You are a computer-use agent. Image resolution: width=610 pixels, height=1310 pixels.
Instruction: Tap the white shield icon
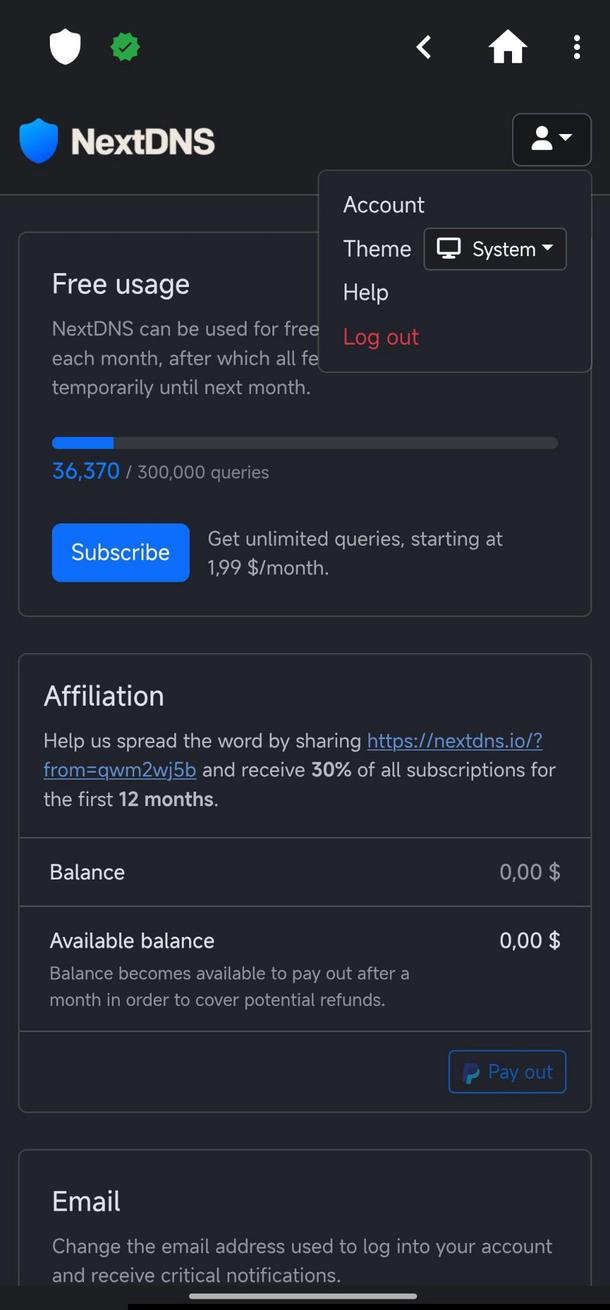point(65,47)
